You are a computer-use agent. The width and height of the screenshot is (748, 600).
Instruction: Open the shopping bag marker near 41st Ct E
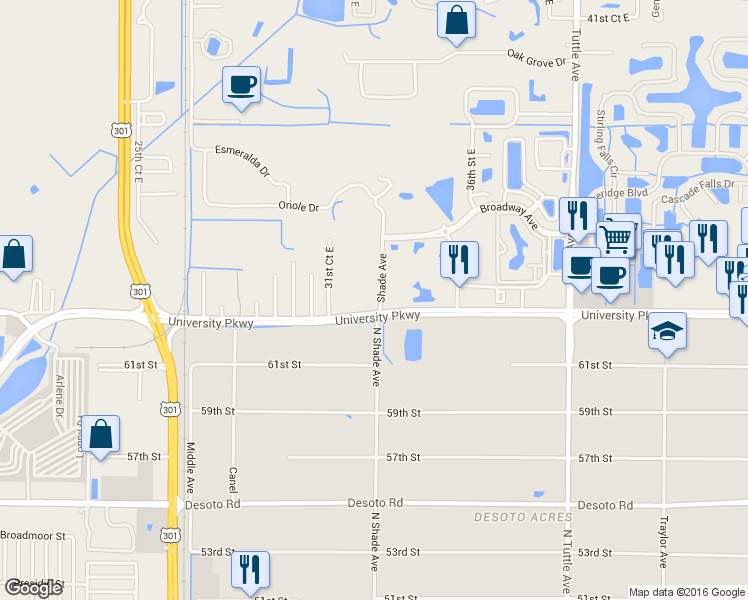pyautogui.click(x=456, y=20)
